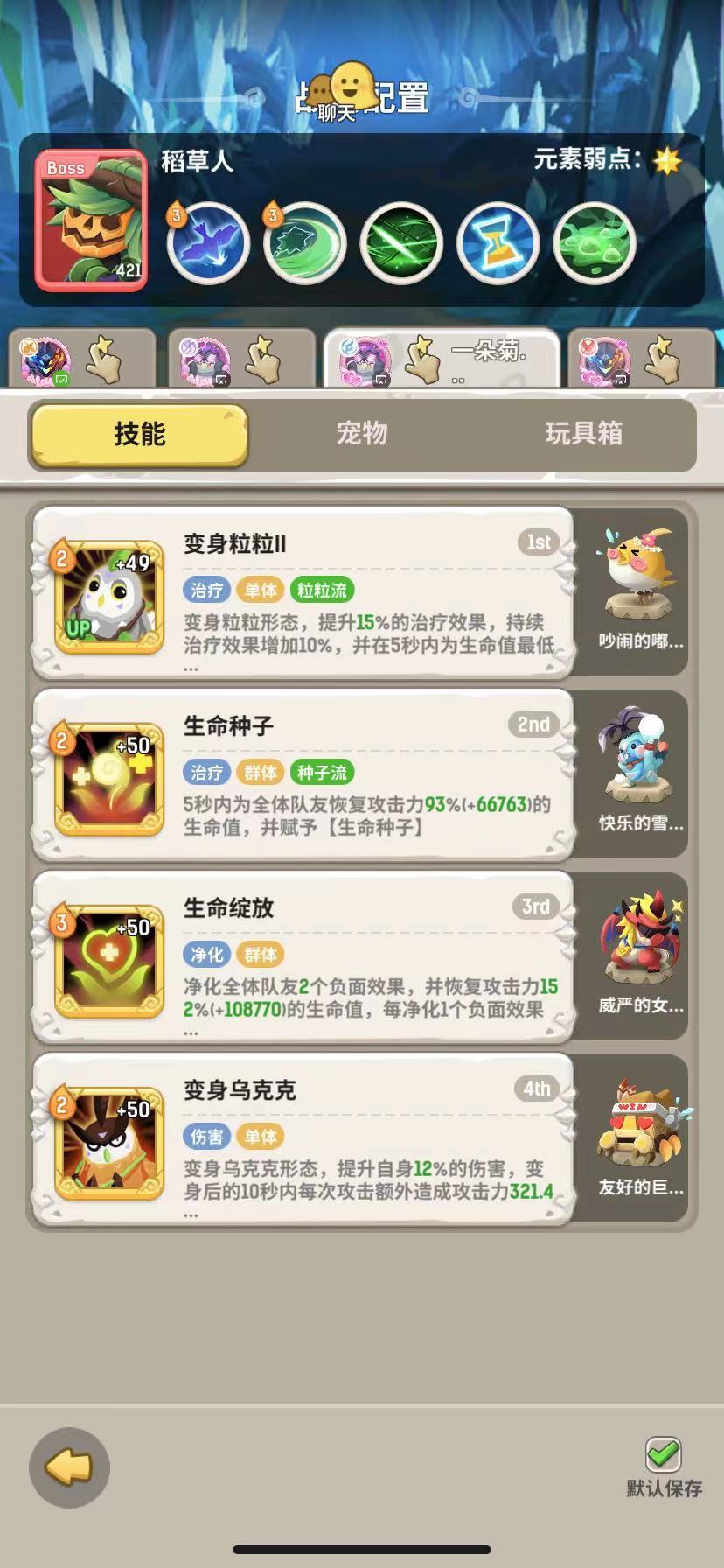Select the 一朵菊 teammate slot
This screenshot has height=1568, width=724.
pyautogui.click(x=442, y=359)
